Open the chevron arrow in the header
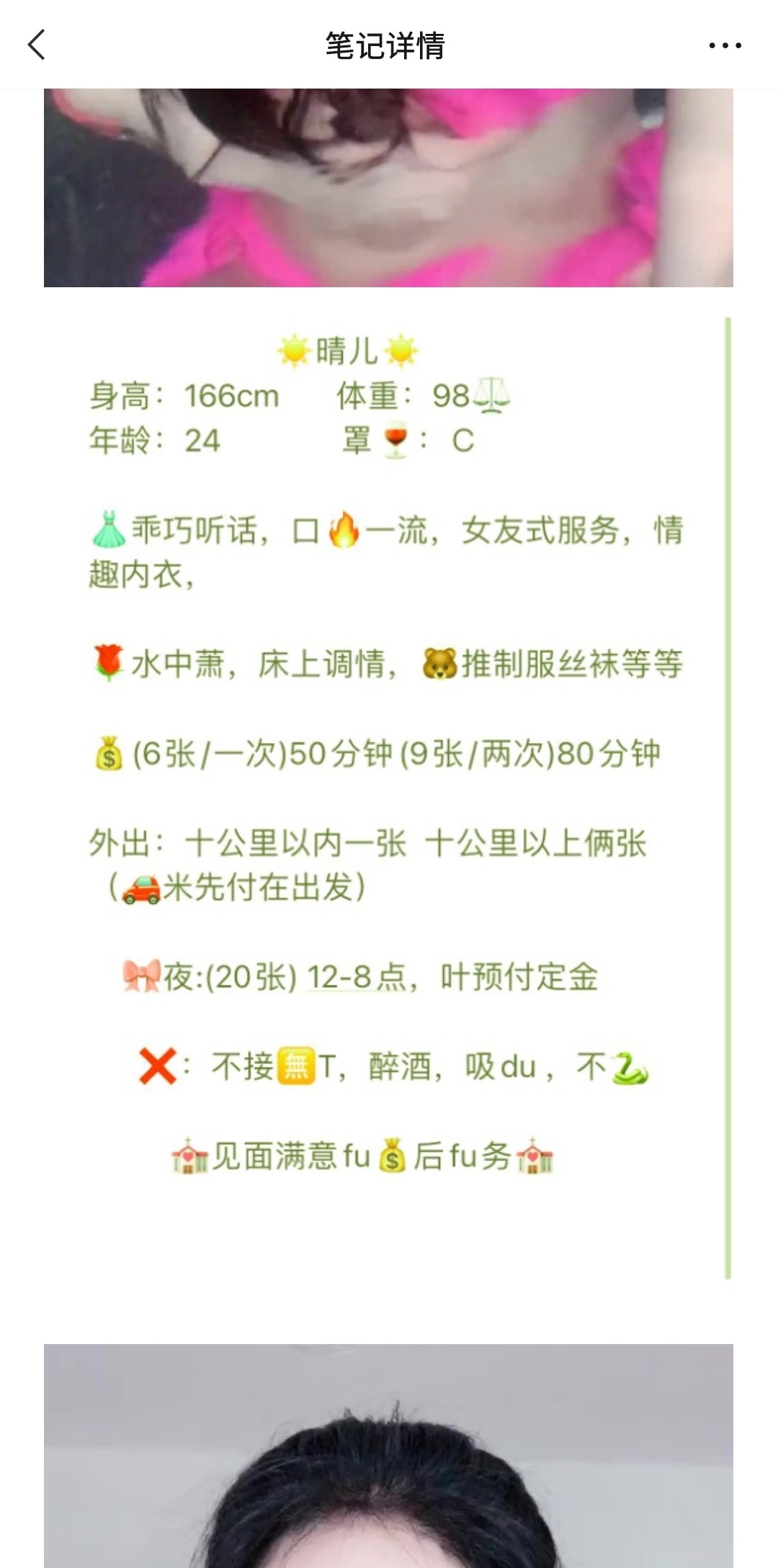The width and height of the screenshot is (778, 1568). 36,45
